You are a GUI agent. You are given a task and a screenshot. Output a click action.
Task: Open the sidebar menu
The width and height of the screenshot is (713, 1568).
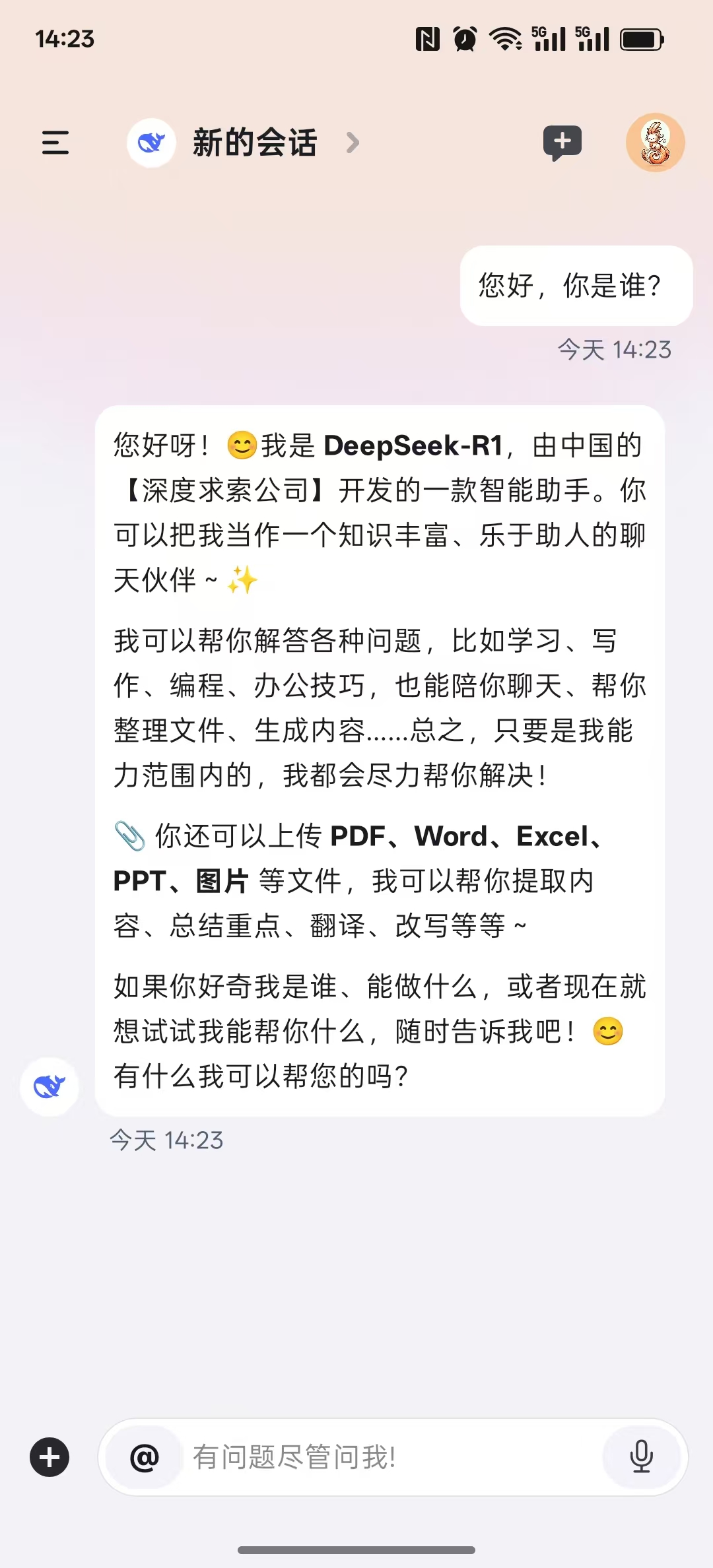[55, 142]
